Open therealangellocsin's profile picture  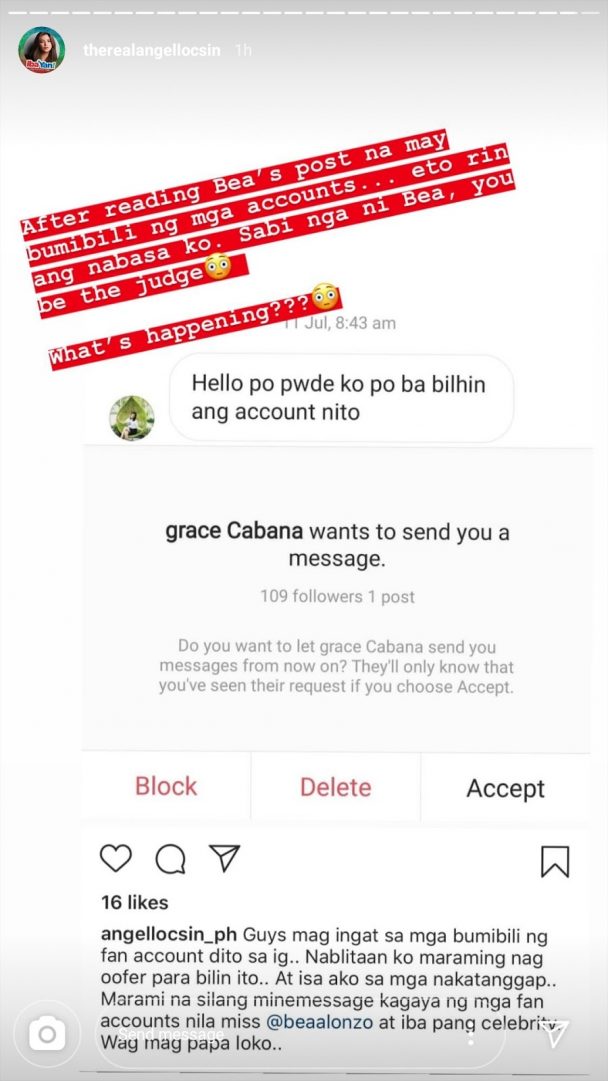pyautogui.click(x=42, y=50)
